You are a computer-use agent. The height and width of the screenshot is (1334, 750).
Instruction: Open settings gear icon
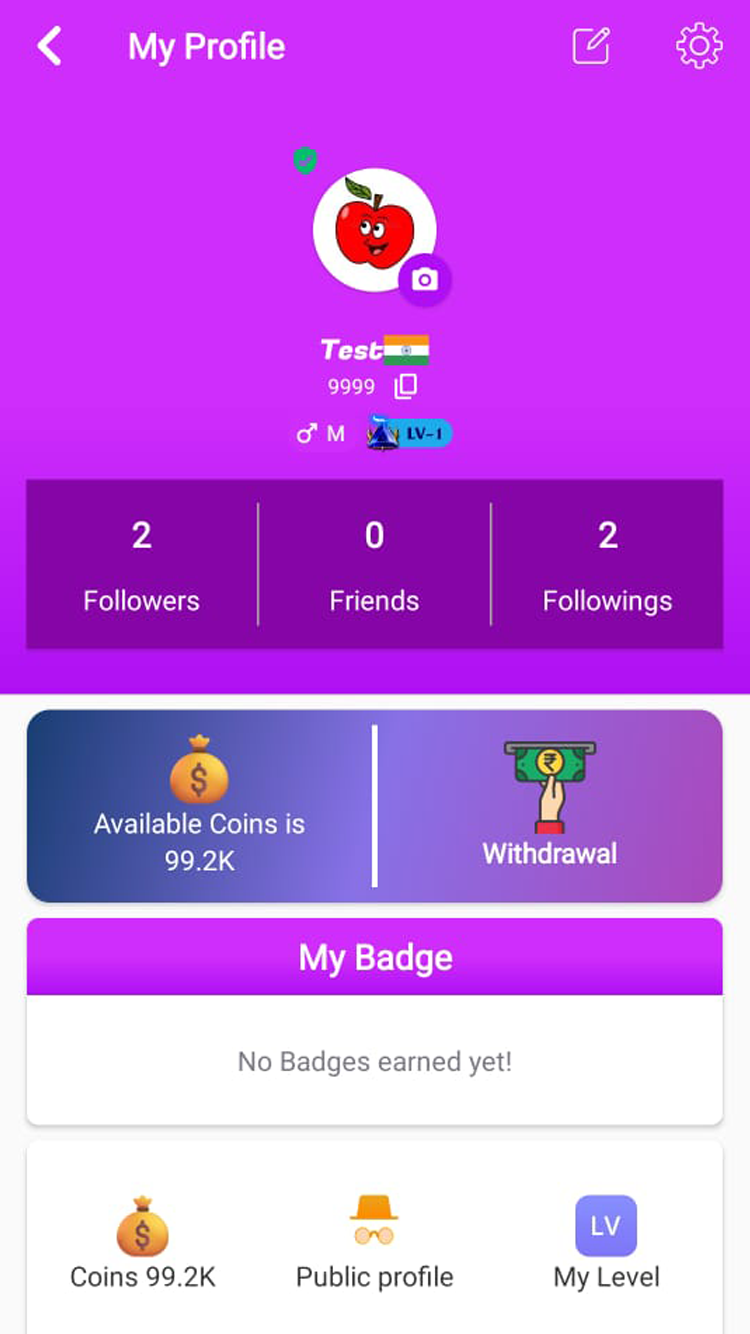point(699,46)
